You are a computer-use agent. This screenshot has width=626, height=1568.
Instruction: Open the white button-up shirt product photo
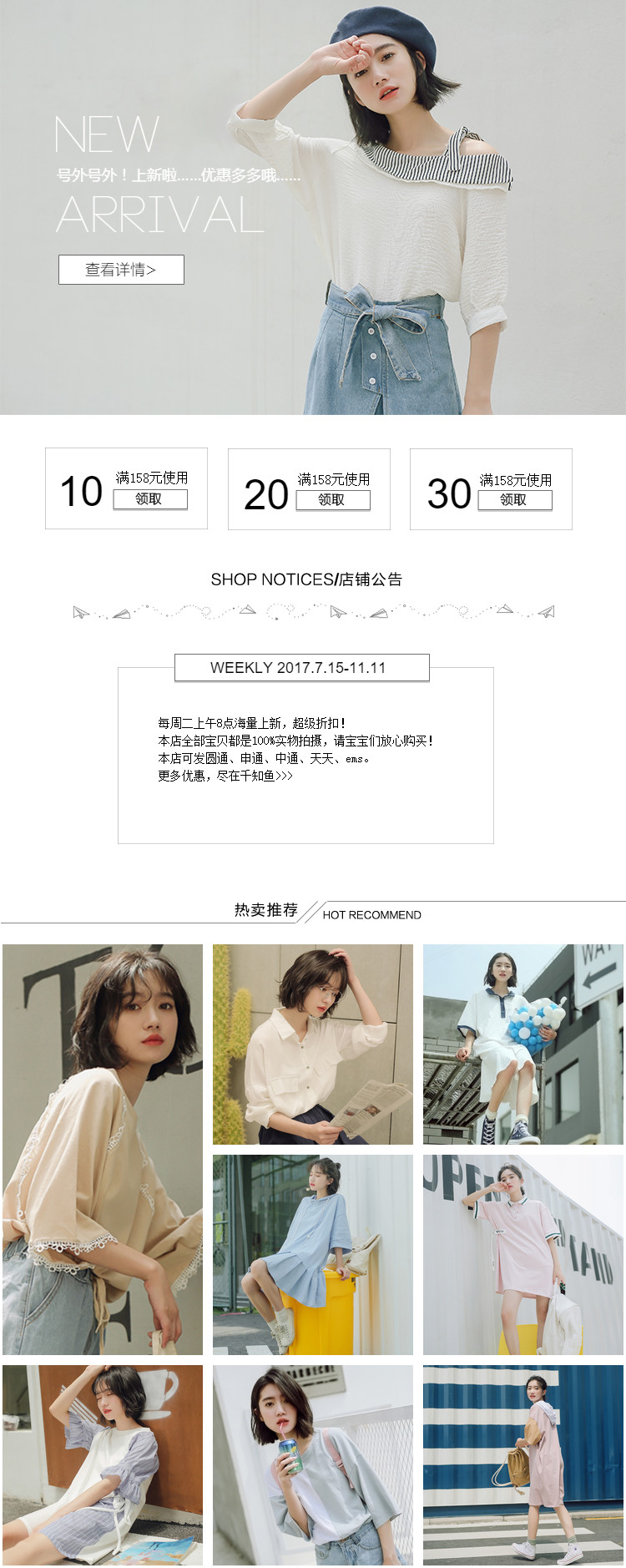(x=312, y=1044)
